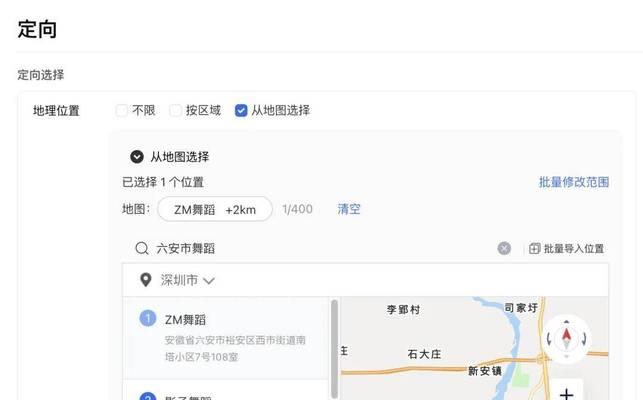643x400 pixels.
Task: Clear the search text
Action: [504, 248]
